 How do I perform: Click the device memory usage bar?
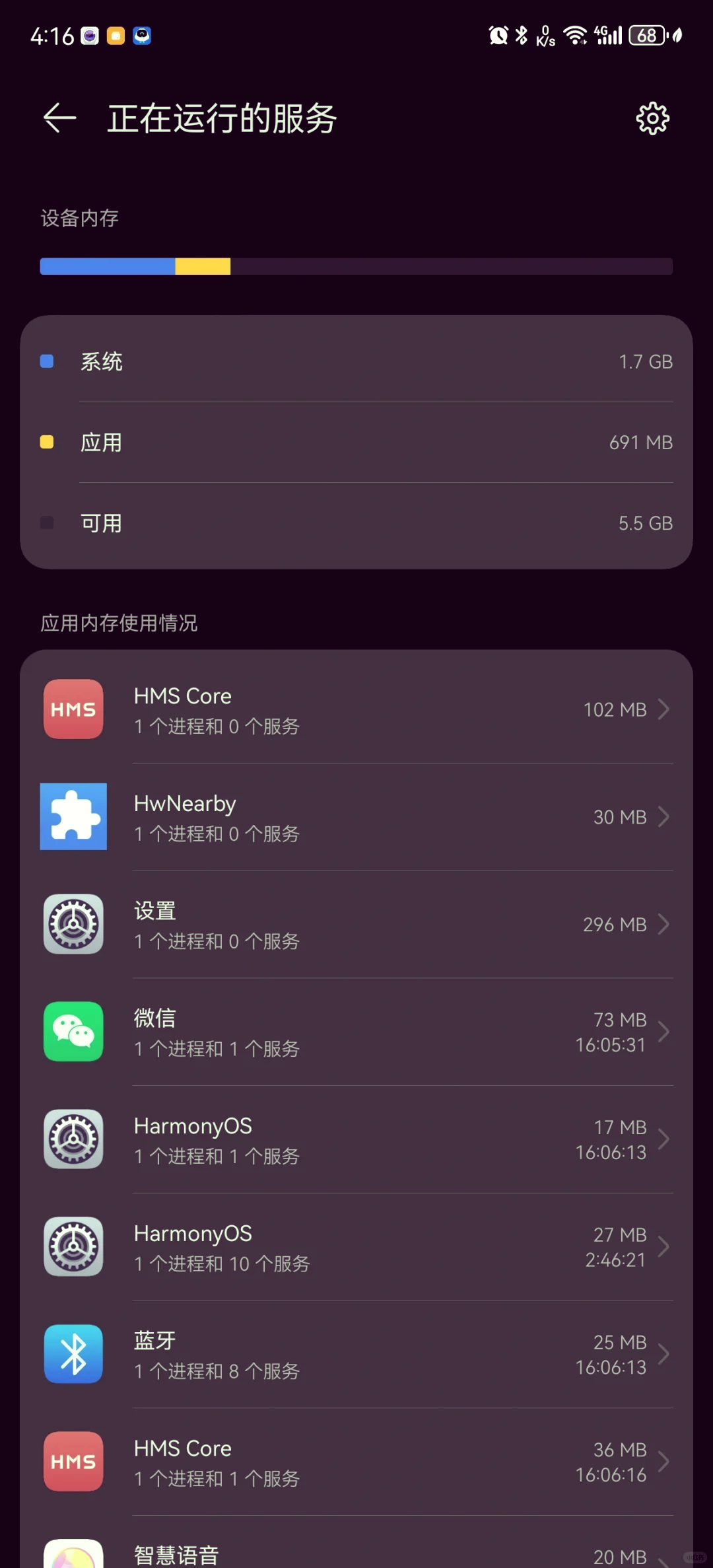point(356,266)
